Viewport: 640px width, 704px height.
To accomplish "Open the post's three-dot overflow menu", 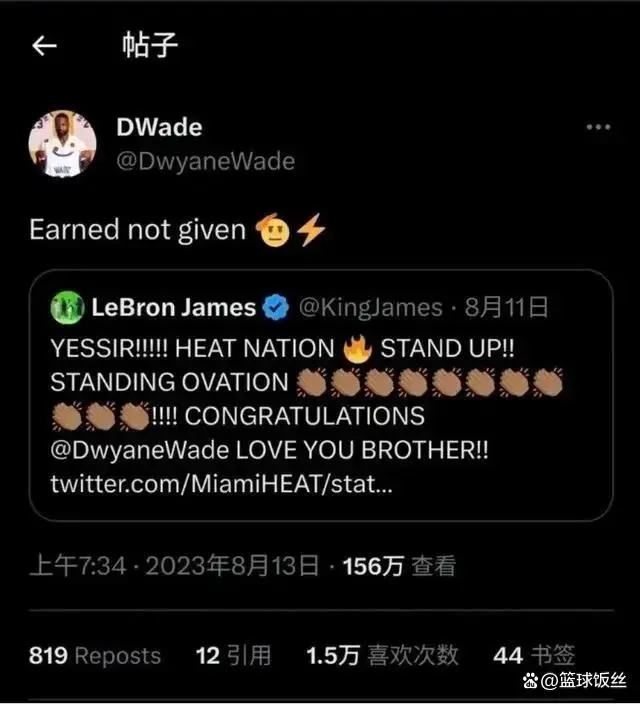I will point(598,127).
